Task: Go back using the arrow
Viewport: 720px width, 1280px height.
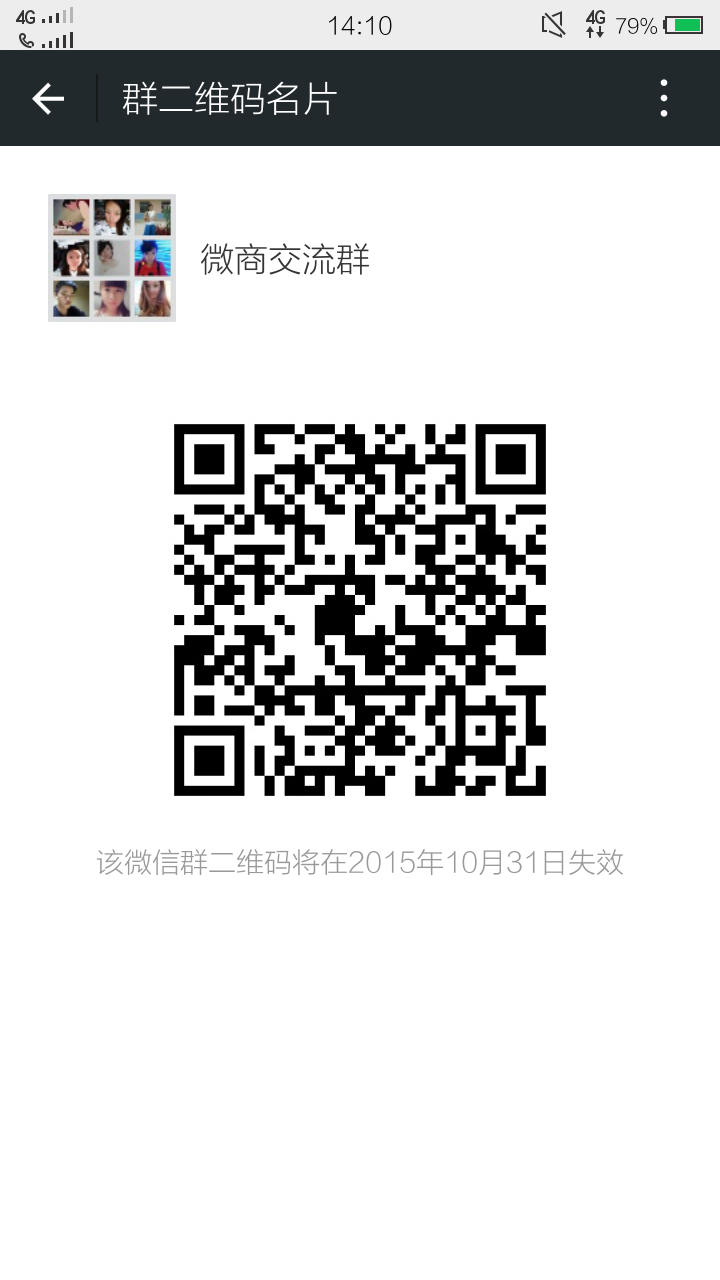Action: coord(48,98)
